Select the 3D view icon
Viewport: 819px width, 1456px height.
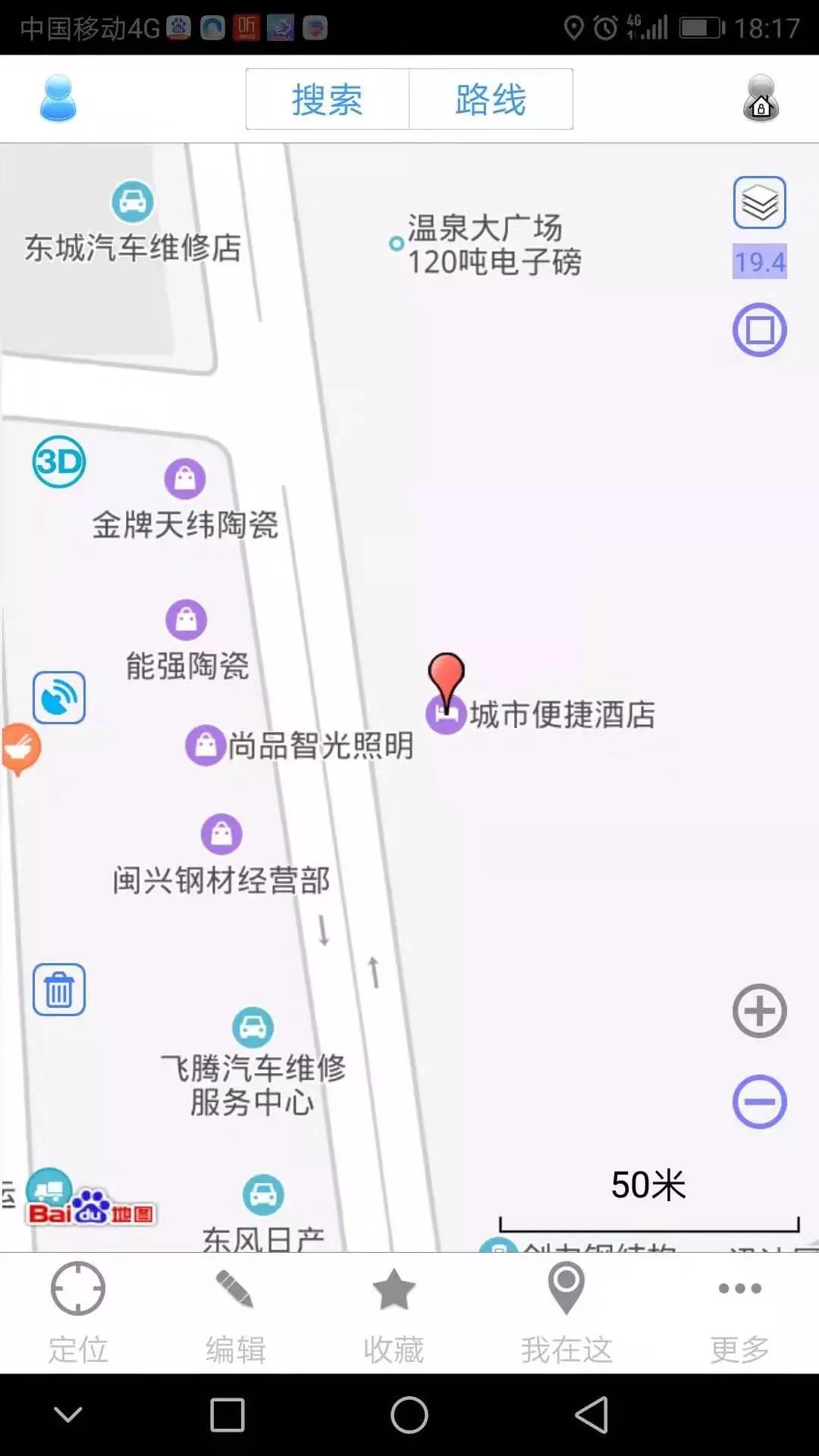point(59,462)
